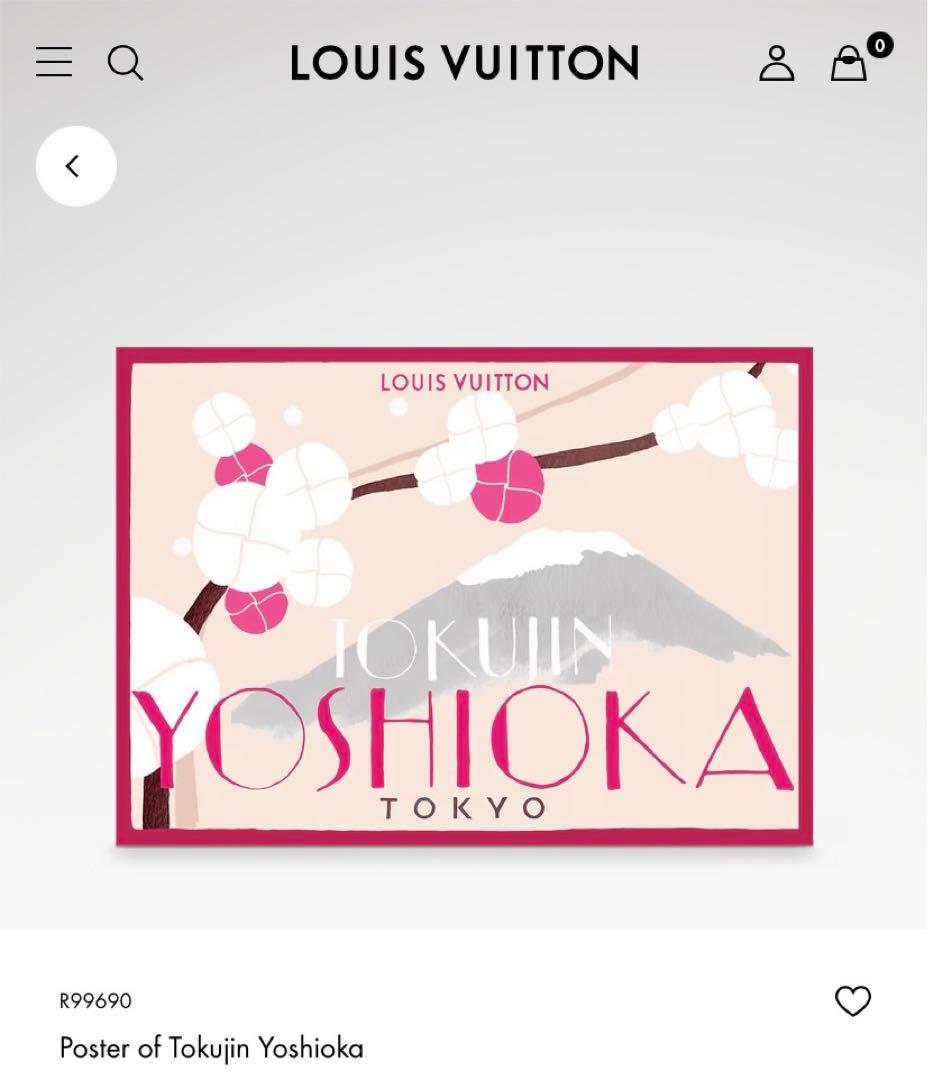The width and height of the screenshot is (928, 1080).
Task: Open the account profile icon
Action: [776, 63]
